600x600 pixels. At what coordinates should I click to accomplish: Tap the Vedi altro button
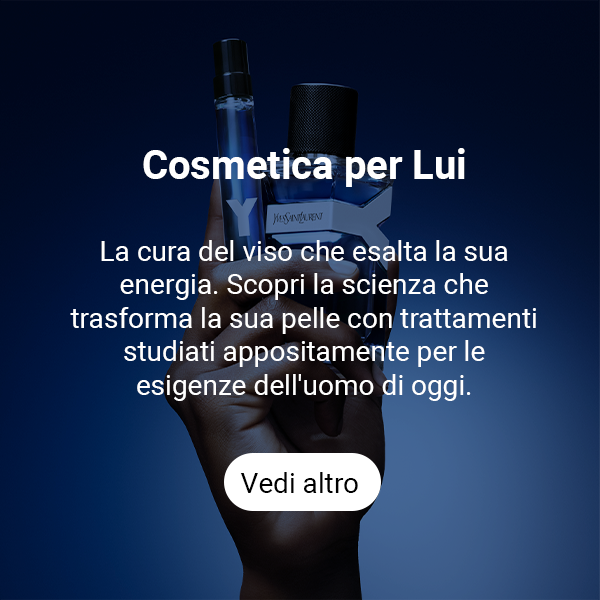coord(301,483)
